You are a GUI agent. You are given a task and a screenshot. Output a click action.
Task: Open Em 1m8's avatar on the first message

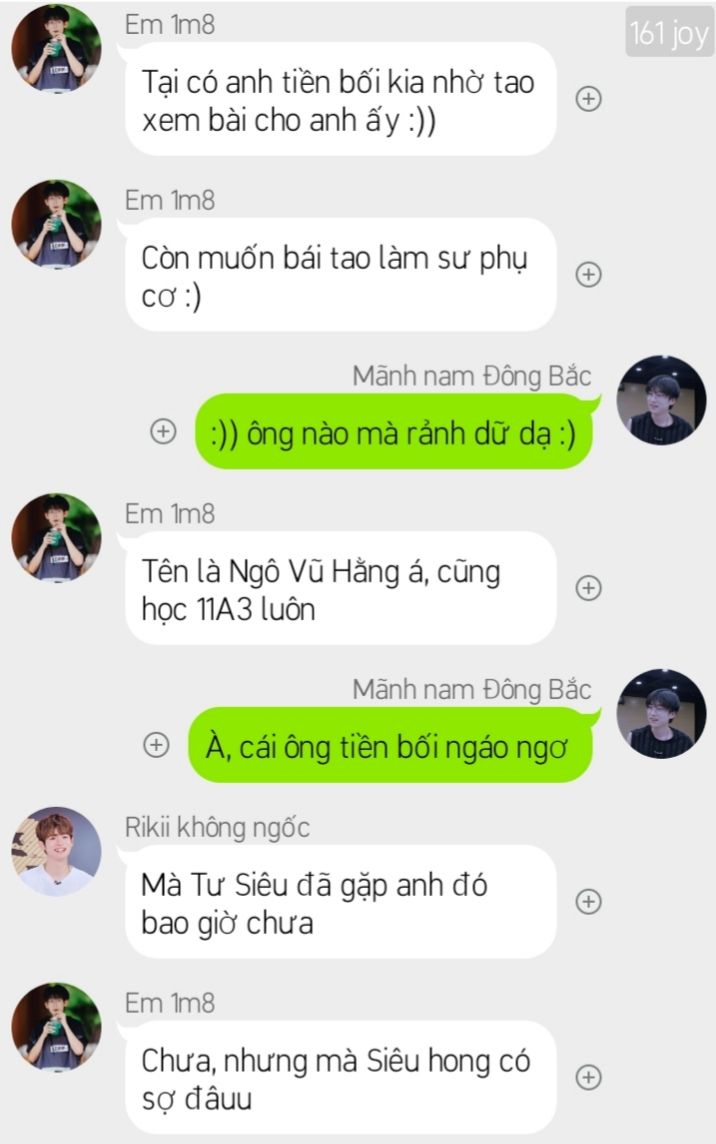tap(56, 48)
